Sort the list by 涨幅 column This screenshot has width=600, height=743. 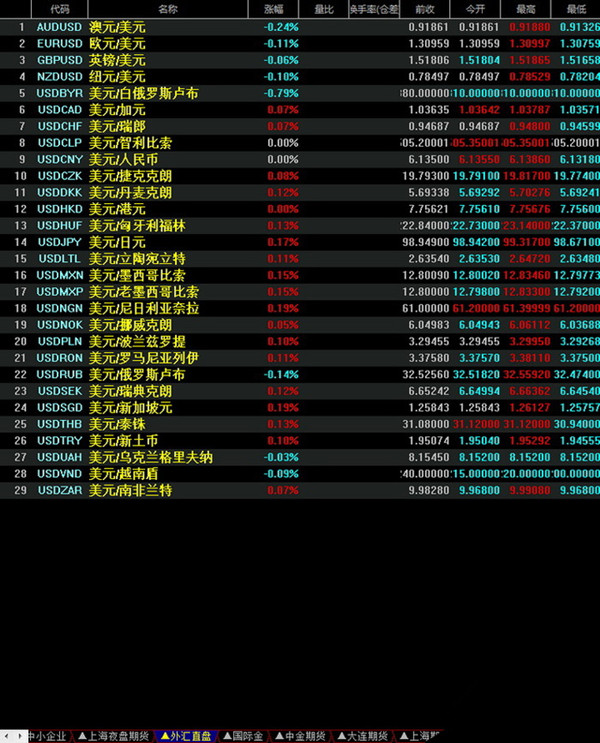pyautogui.click(x=273, y=9)
